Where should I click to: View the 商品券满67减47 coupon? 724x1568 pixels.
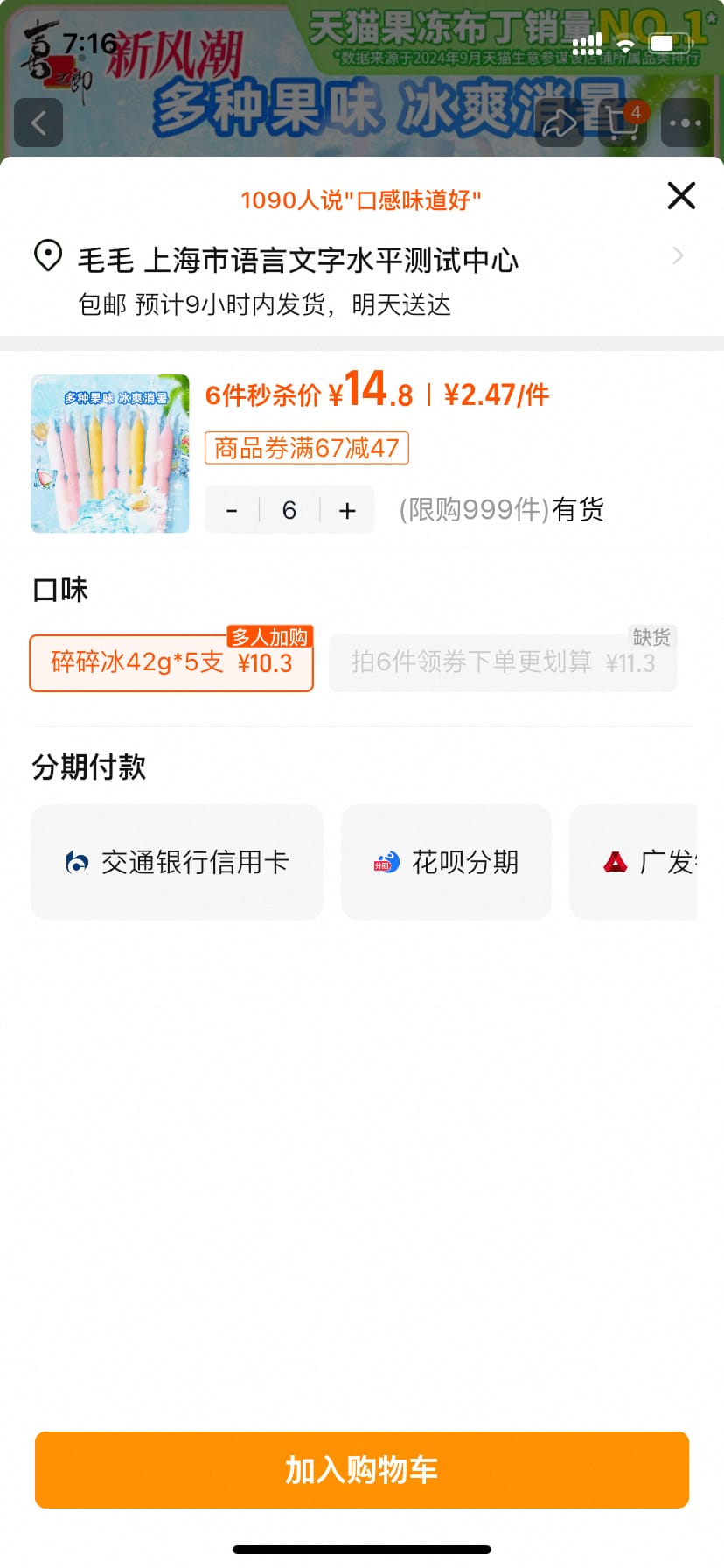(304, 447)
